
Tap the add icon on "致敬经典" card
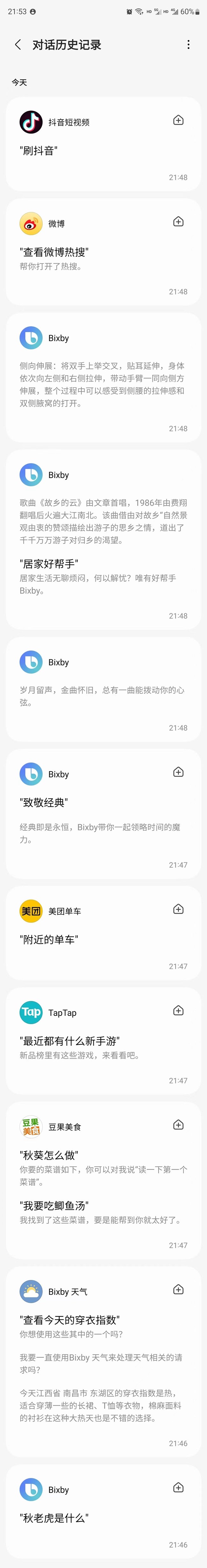click(178, 772)
